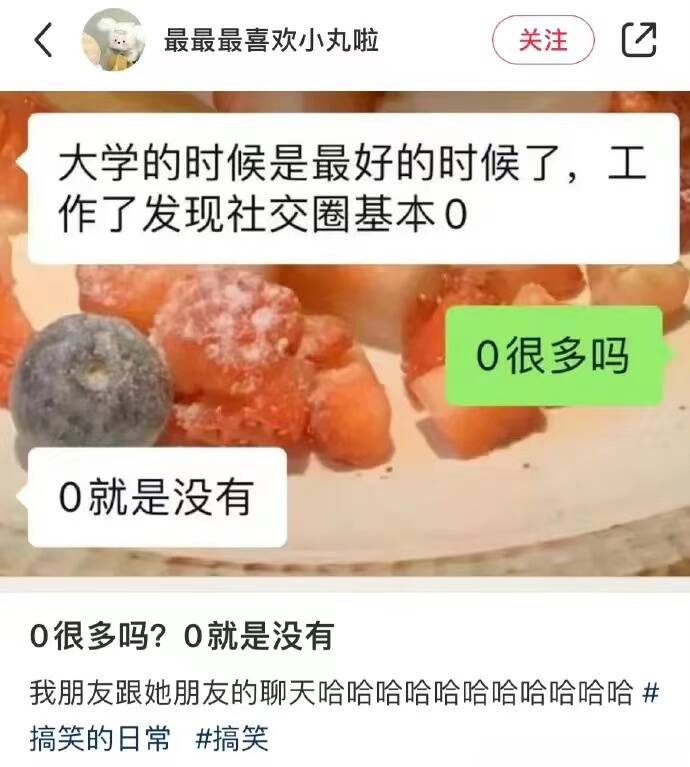The height and width of the screenshot is (767, 690).
Task: Open the username 最最最喜欢小丸啦
Action: pyautogui.click(x=271, y=41)
